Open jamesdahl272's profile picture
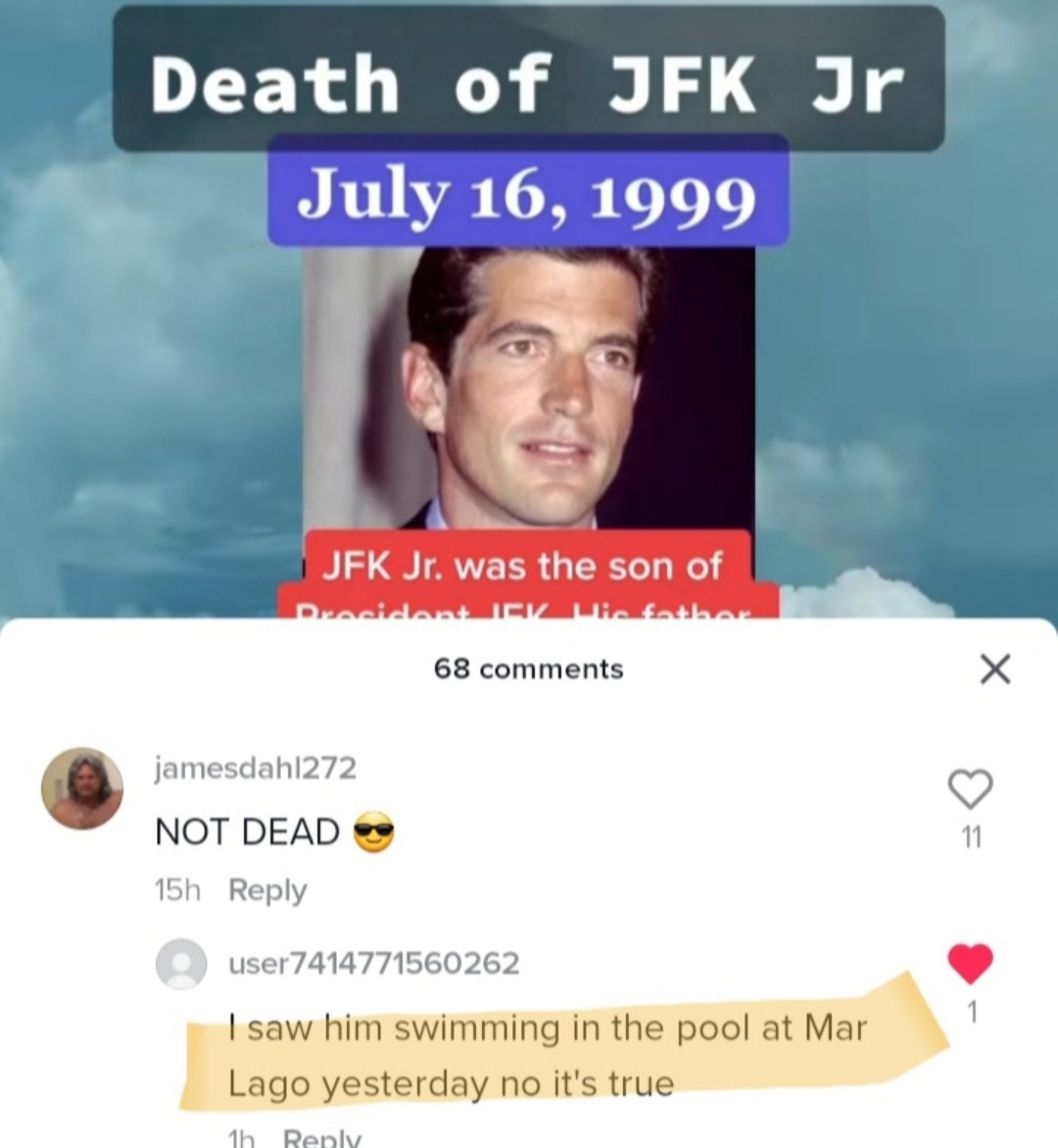 82,789
